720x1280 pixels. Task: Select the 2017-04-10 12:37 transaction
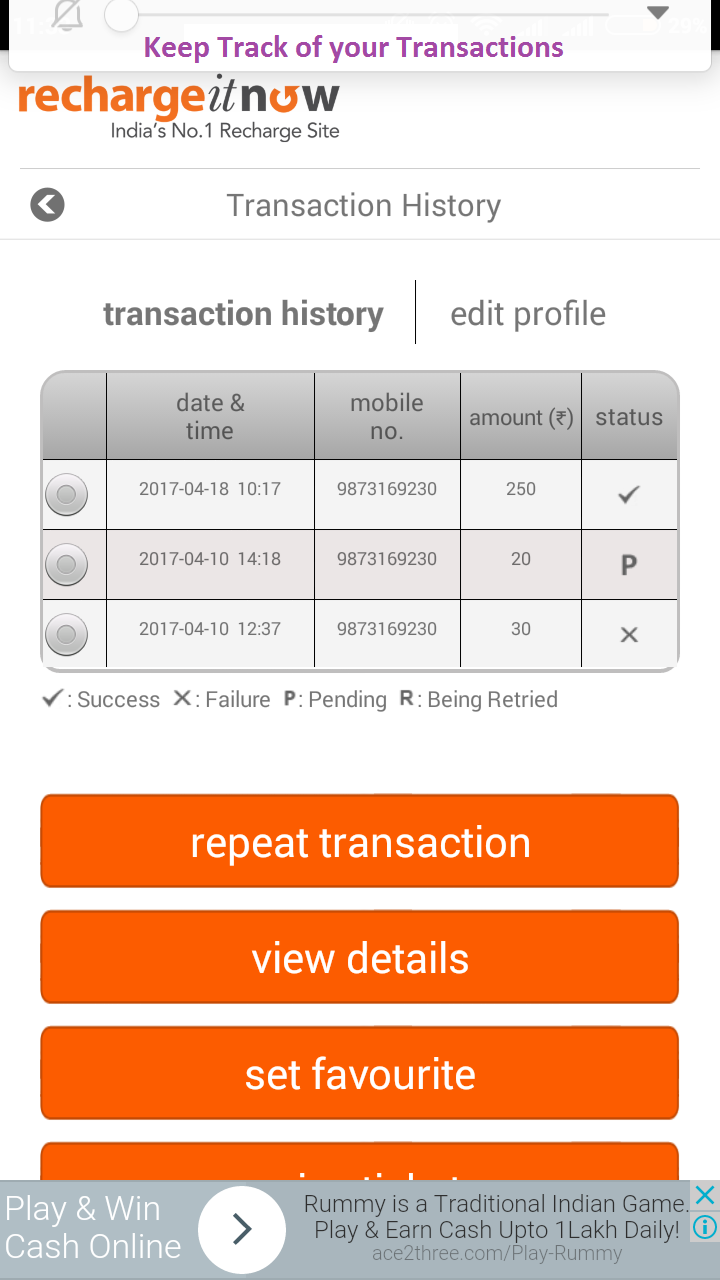[x=67, y=634]
